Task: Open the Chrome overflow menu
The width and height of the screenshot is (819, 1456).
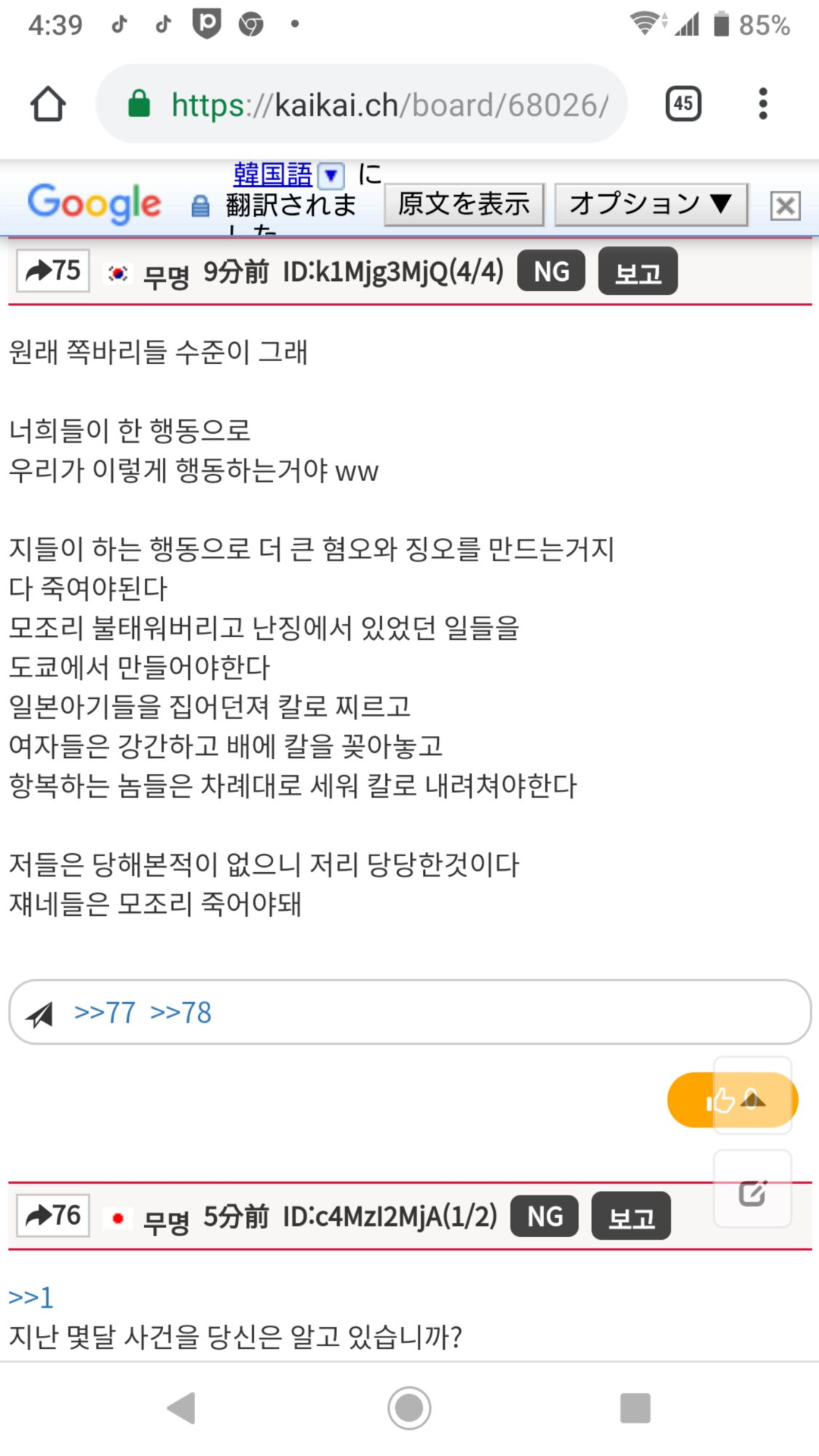Action: [762, 103]
